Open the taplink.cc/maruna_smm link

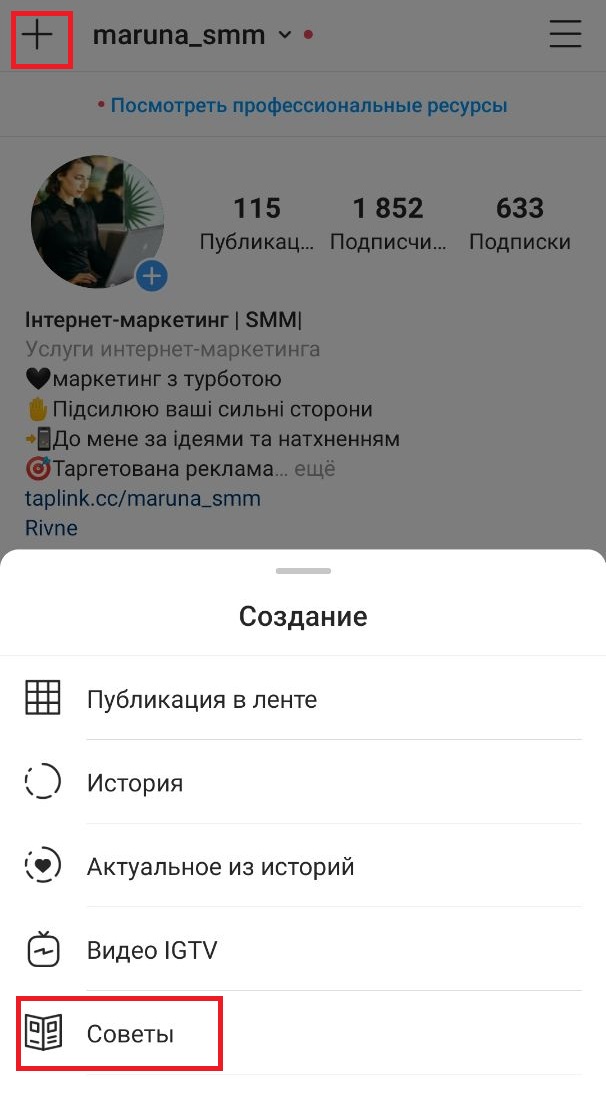point(143,498)
